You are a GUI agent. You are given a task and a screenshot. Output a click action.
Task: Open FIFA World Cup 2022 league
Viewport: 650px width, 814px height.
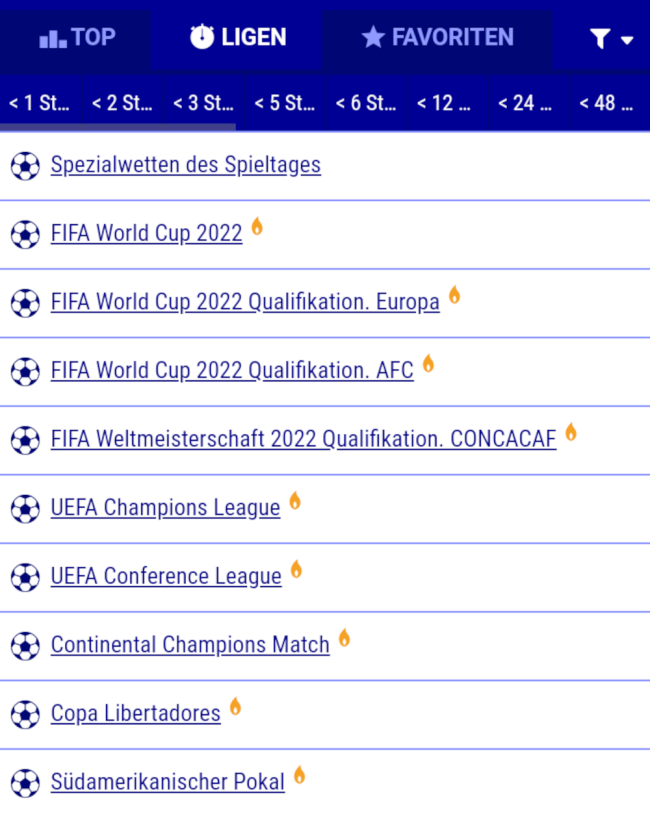146,234
